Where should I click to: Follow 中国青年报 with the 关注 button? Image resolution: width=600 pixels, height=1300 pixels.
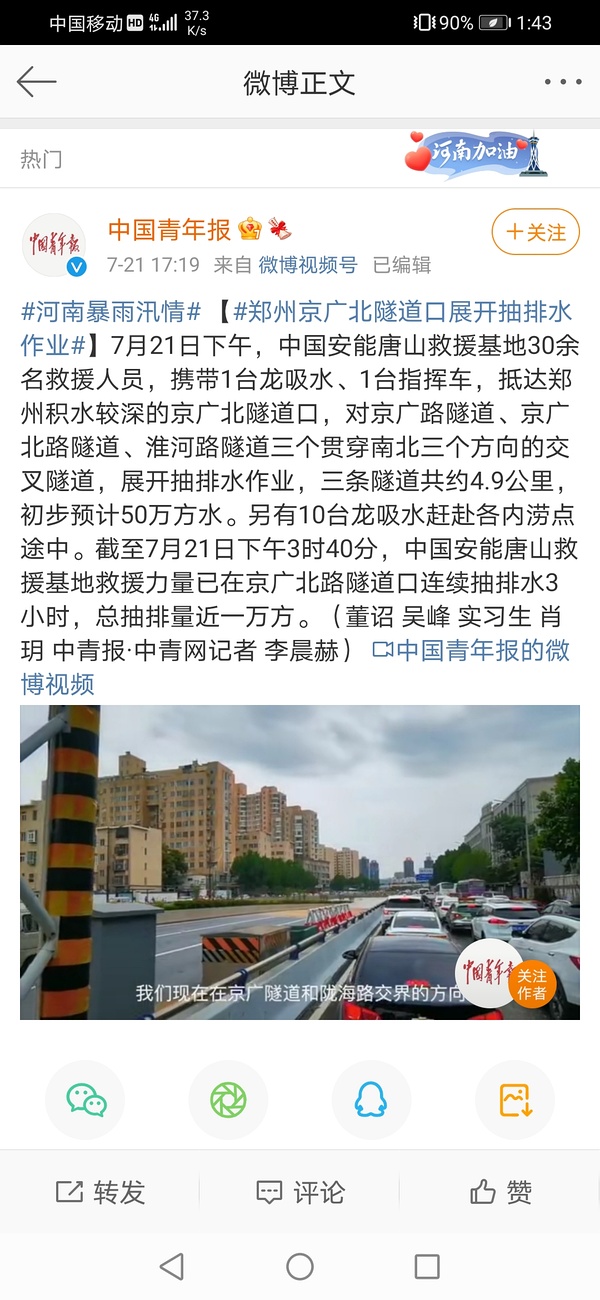(x=535, y=233)
